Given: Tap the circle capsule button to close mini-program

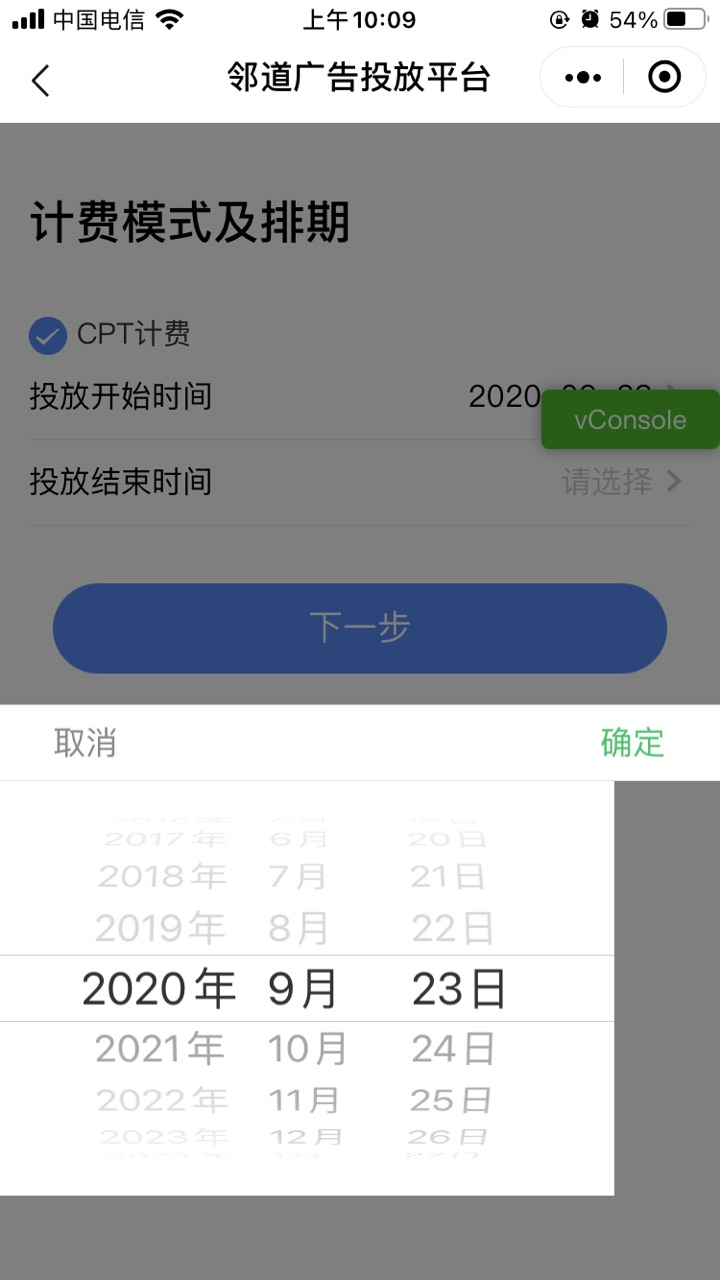Looking at the screenshot, I should click(664, 77).
